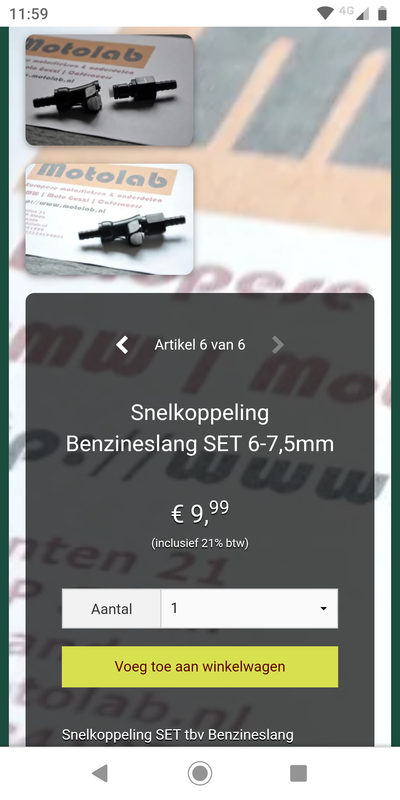This screenshot has width=400, height=800.
Task: Go to the system home screen
Action: [199, 773]
